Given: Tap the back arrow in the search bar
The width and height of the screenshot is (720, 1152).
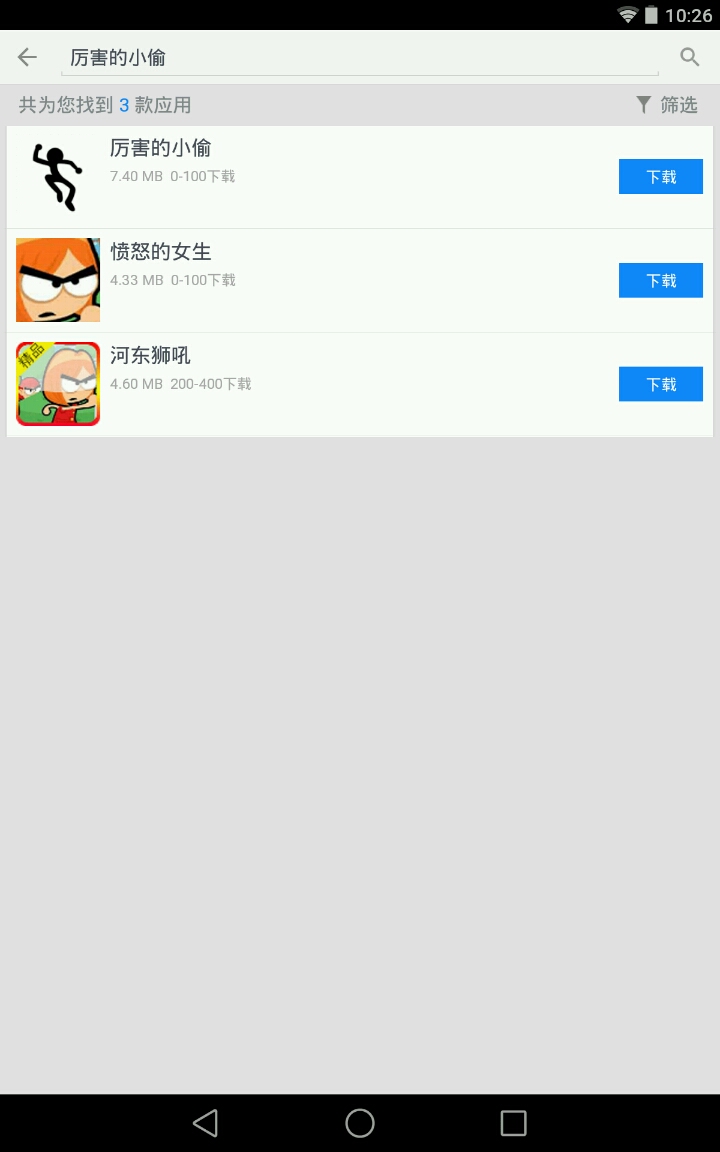Looking at the screenshot, I should click(27, 57).
